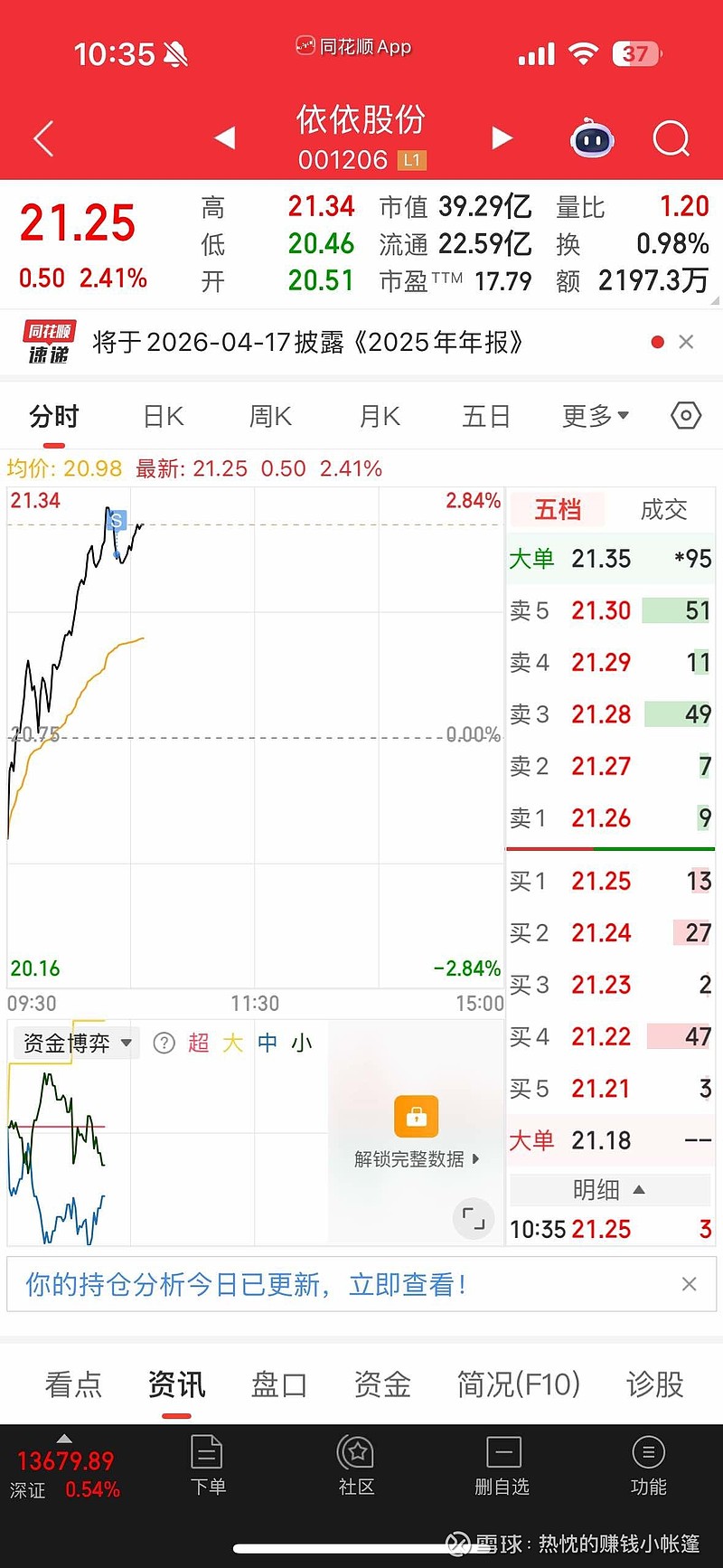Tap the 删自选 remove-watchlist icon
This screenshot has width=723, height=1568.
(x=503, y=1465)
